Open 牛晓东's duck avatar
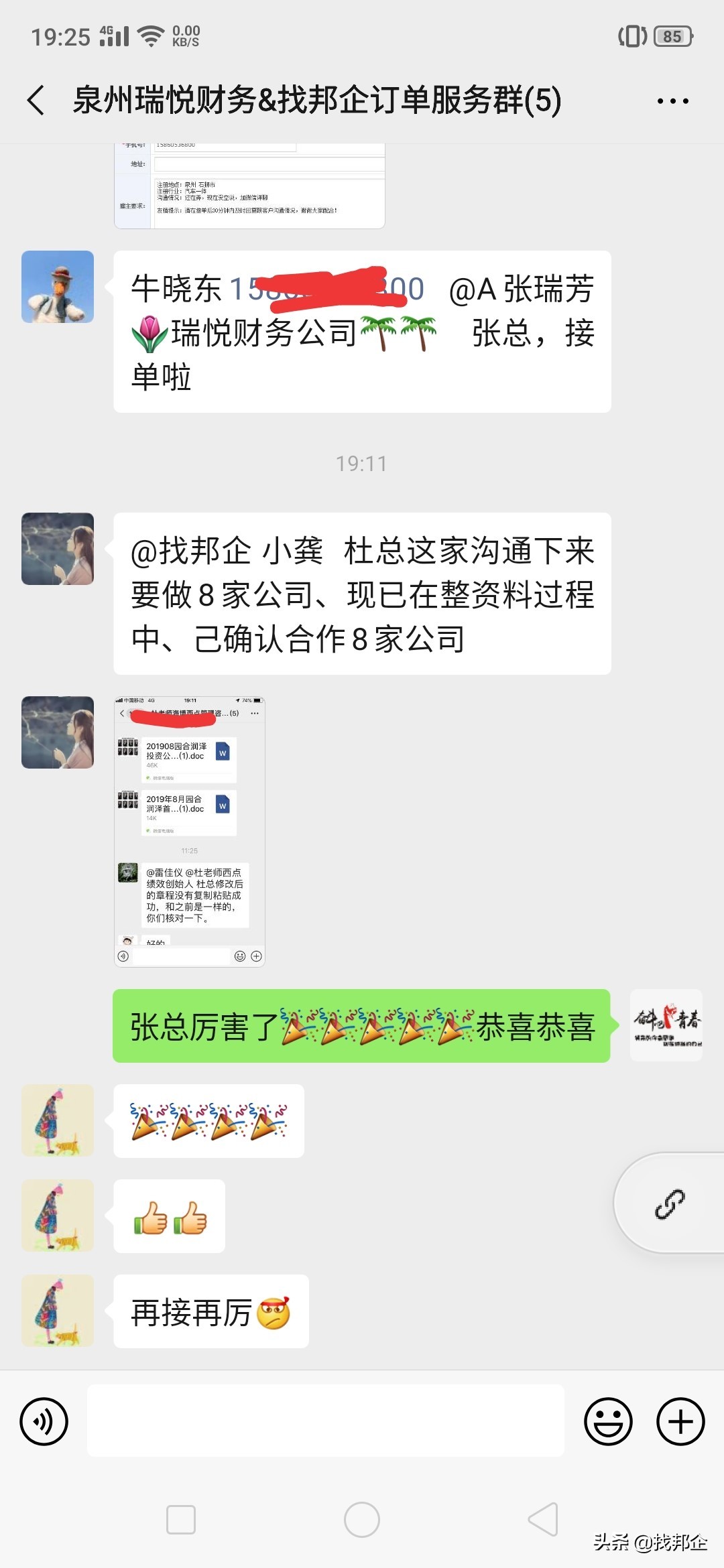 [58, 287]
